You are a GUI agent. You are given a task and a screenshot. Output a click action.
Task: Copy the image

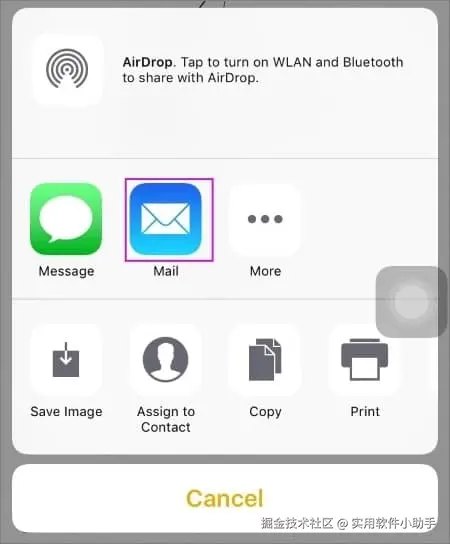click(265, 359)
